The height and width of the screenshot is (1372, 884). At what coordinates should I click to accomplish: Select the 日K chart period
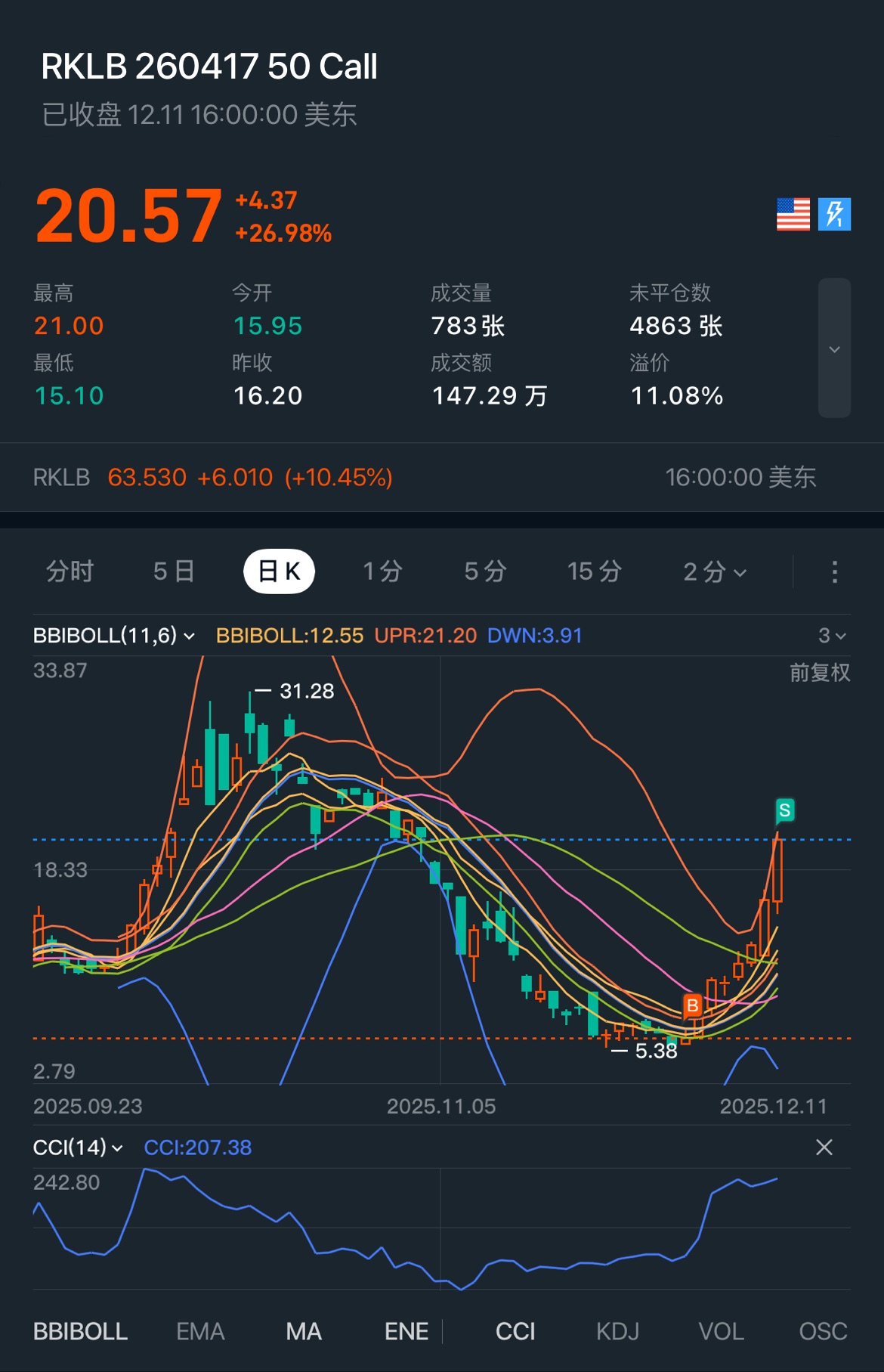pos(279,571)
